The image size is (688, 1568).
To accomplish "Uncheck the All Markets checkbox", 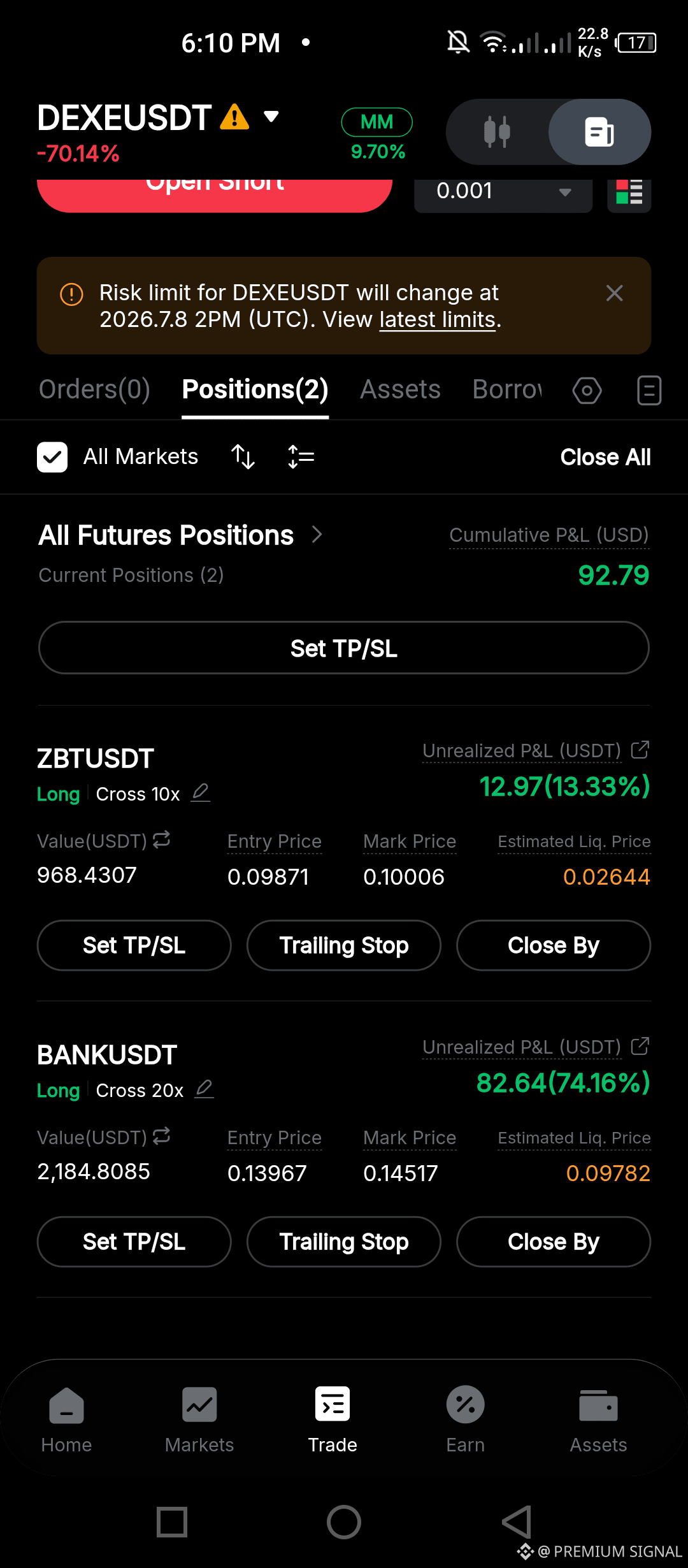I will pos(52,457).
